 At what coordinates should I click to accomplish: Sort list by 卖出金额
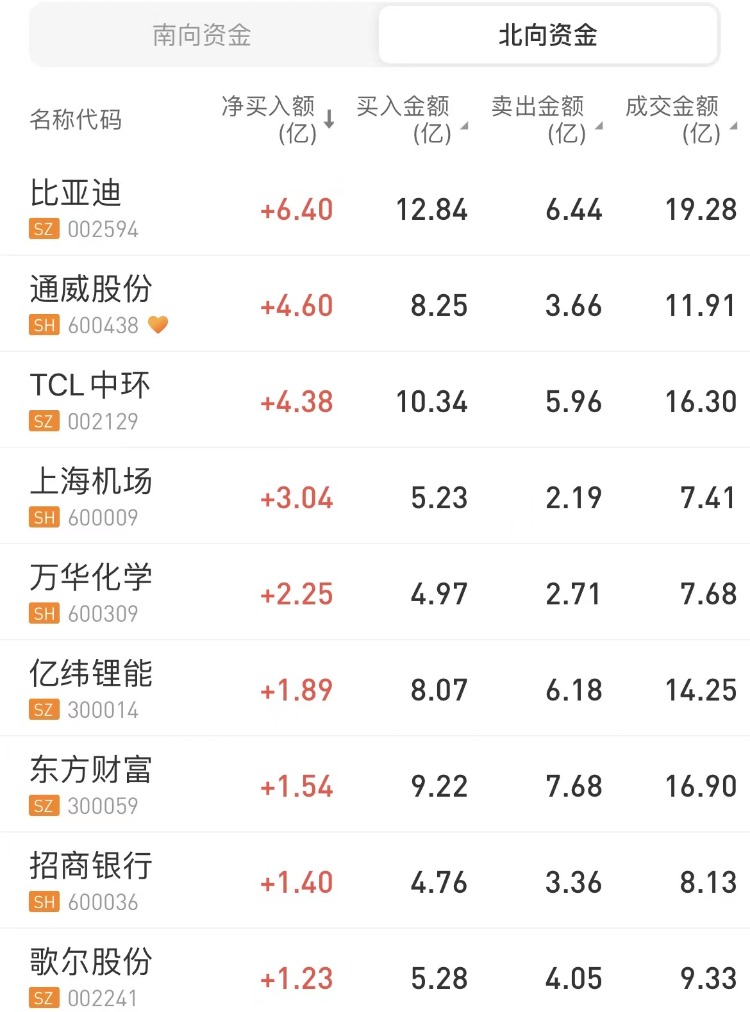tap(545, 119)
